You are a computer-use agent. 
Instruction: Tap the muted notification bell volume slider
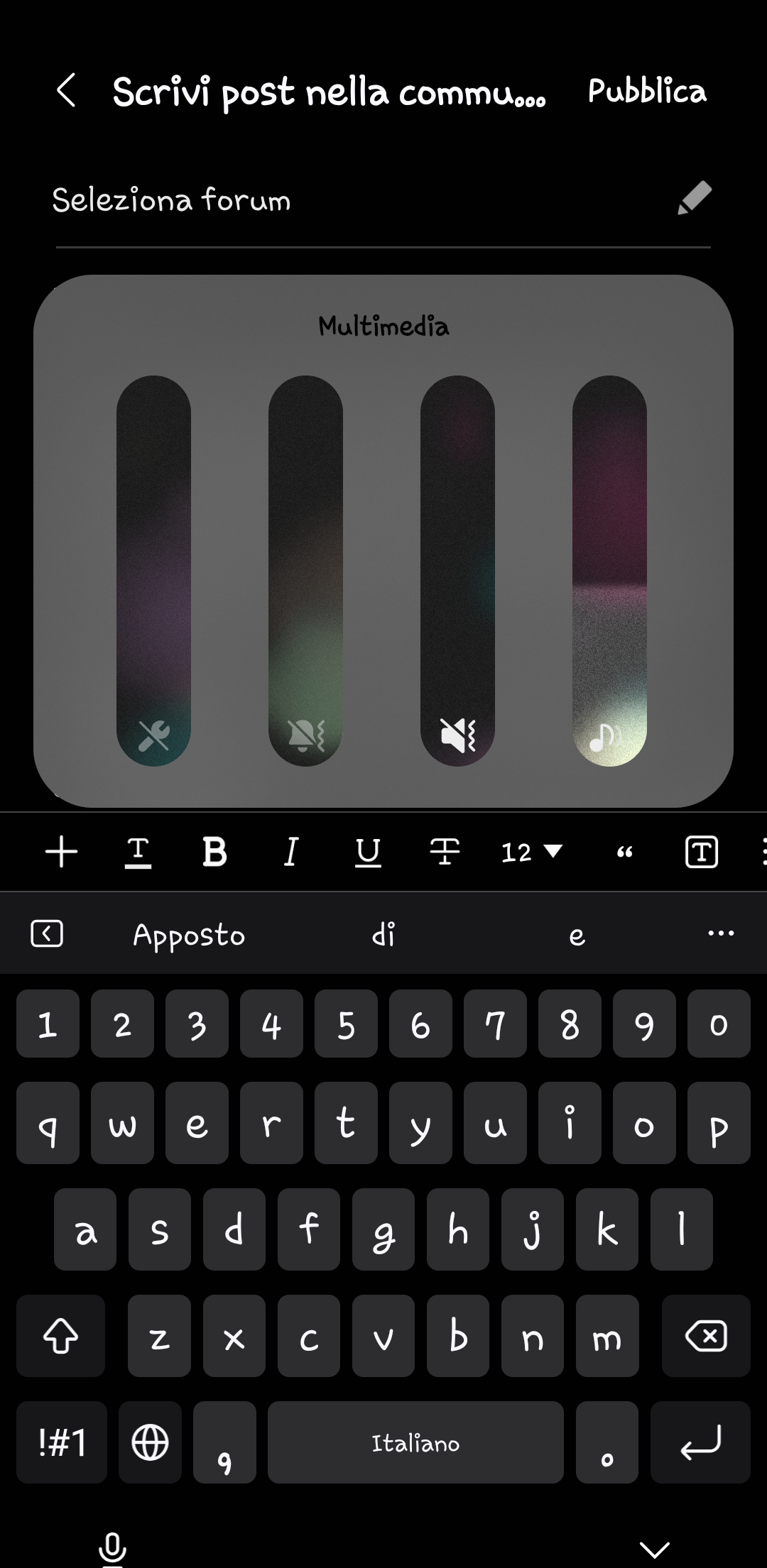305,570
